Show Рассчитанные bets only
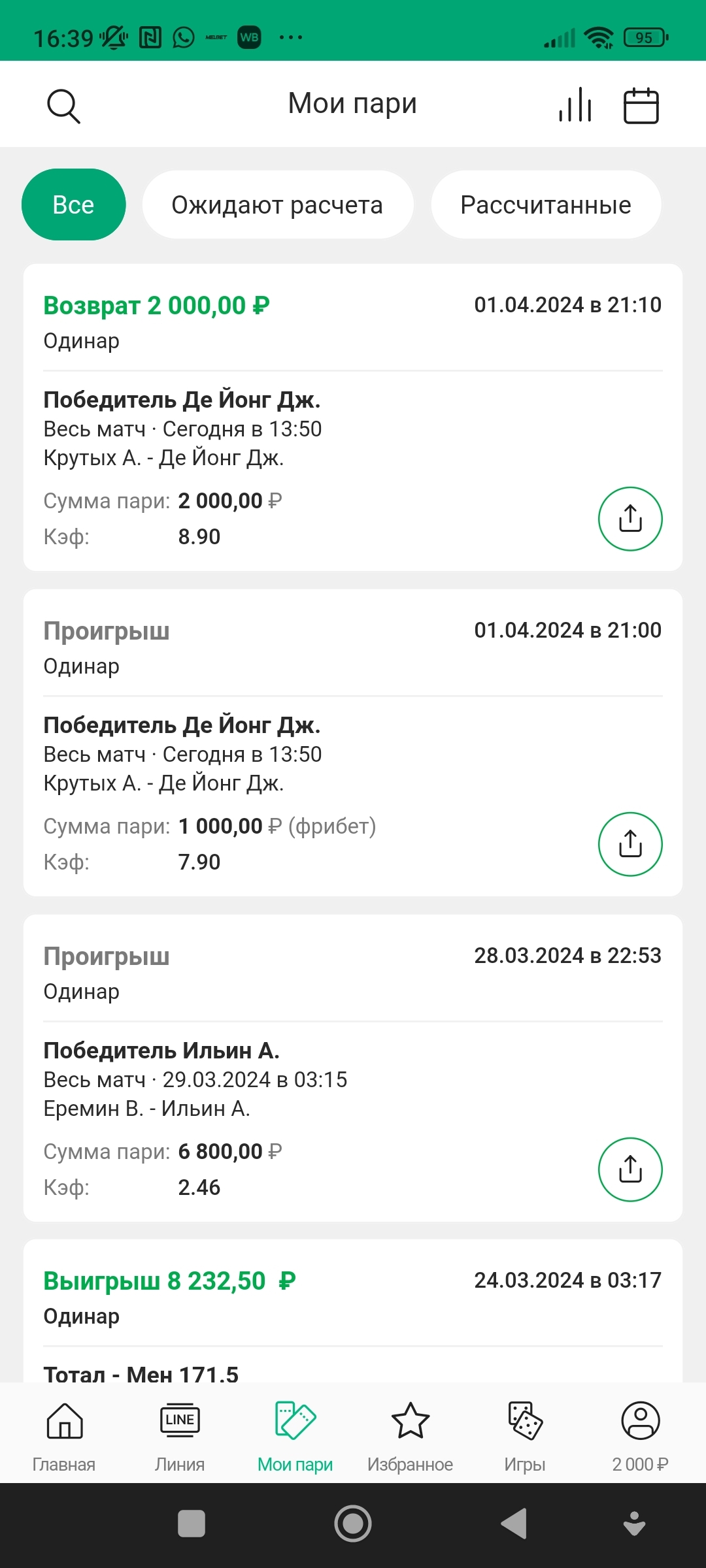 [546, 204]
